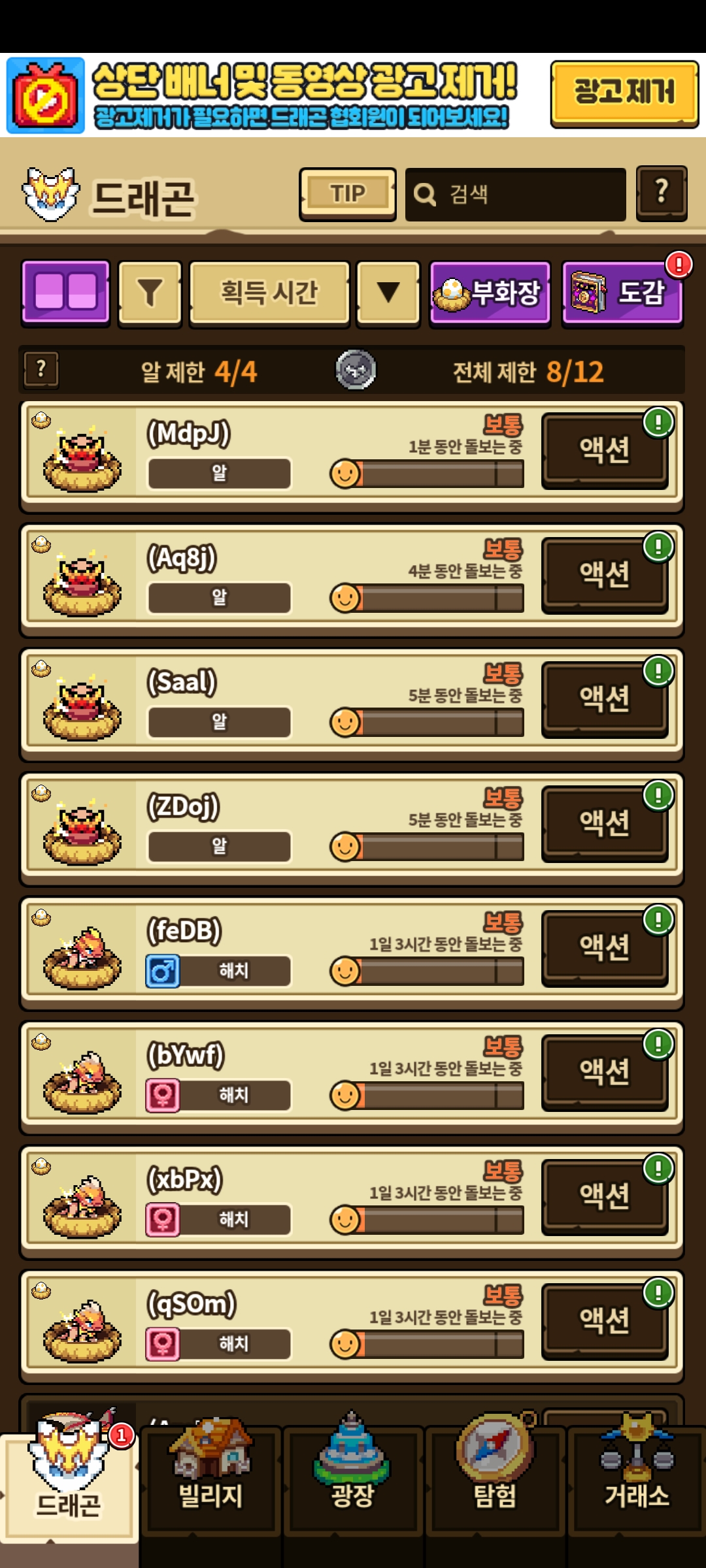The height and width of the screenshot is (1568, 706).
Task: Go to the 광장 tab
Action: [x=353, y=1483]
